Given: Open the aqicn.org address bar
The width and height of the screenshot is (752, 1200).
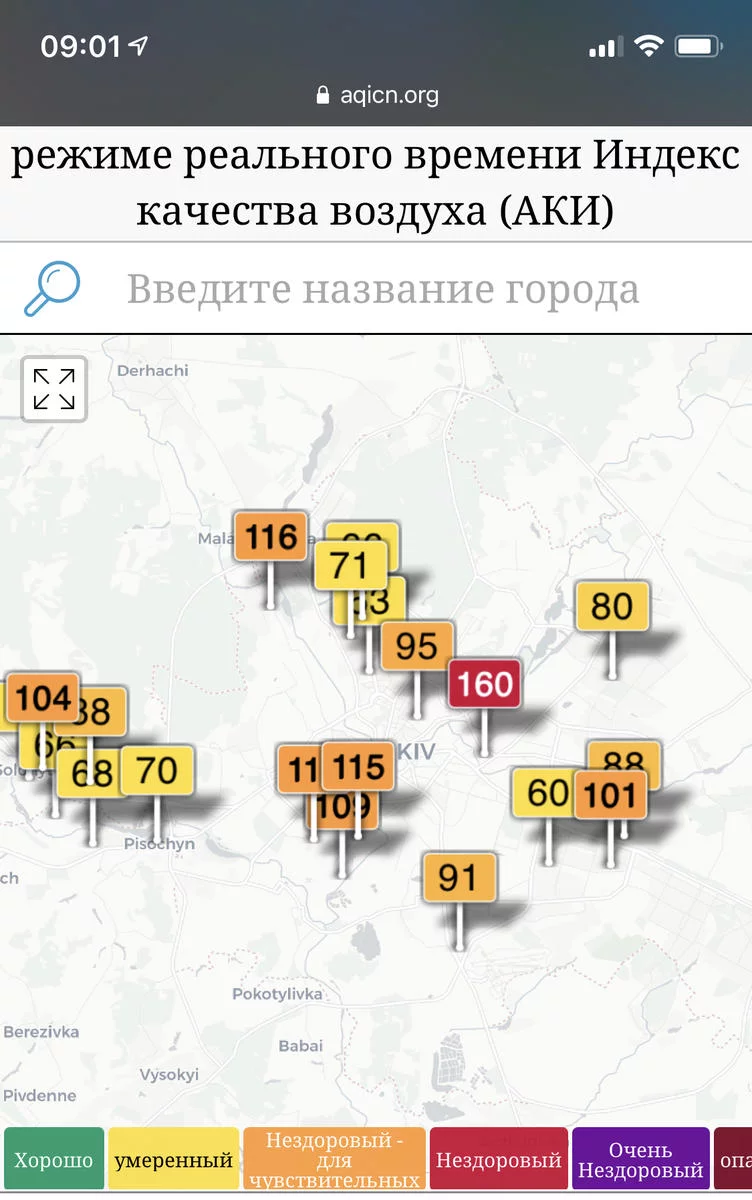Looking at the screenshot, I should point(376,96).
